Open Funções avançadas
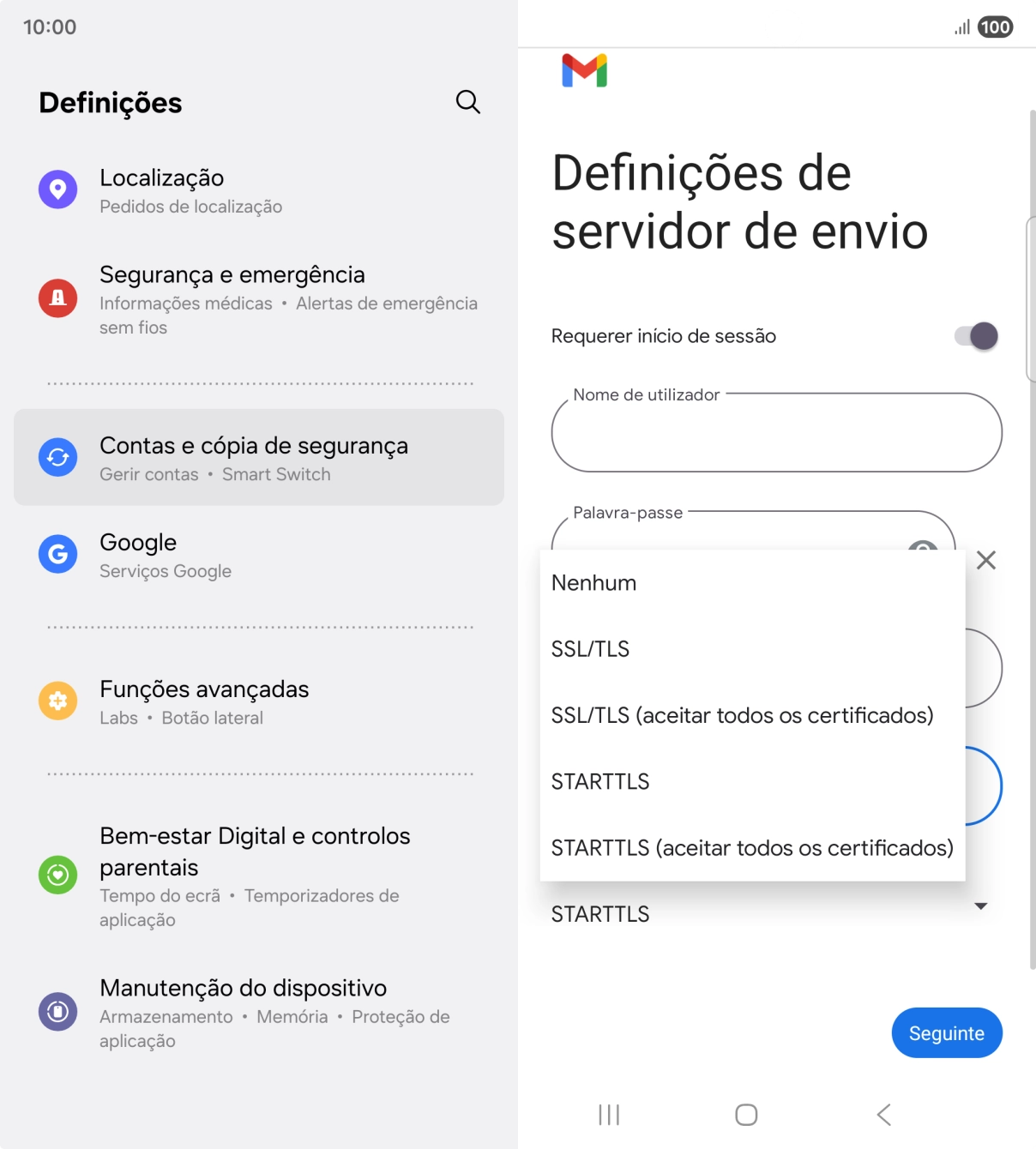This screenshot has width=1036, height=1149. tap(257, 701)
